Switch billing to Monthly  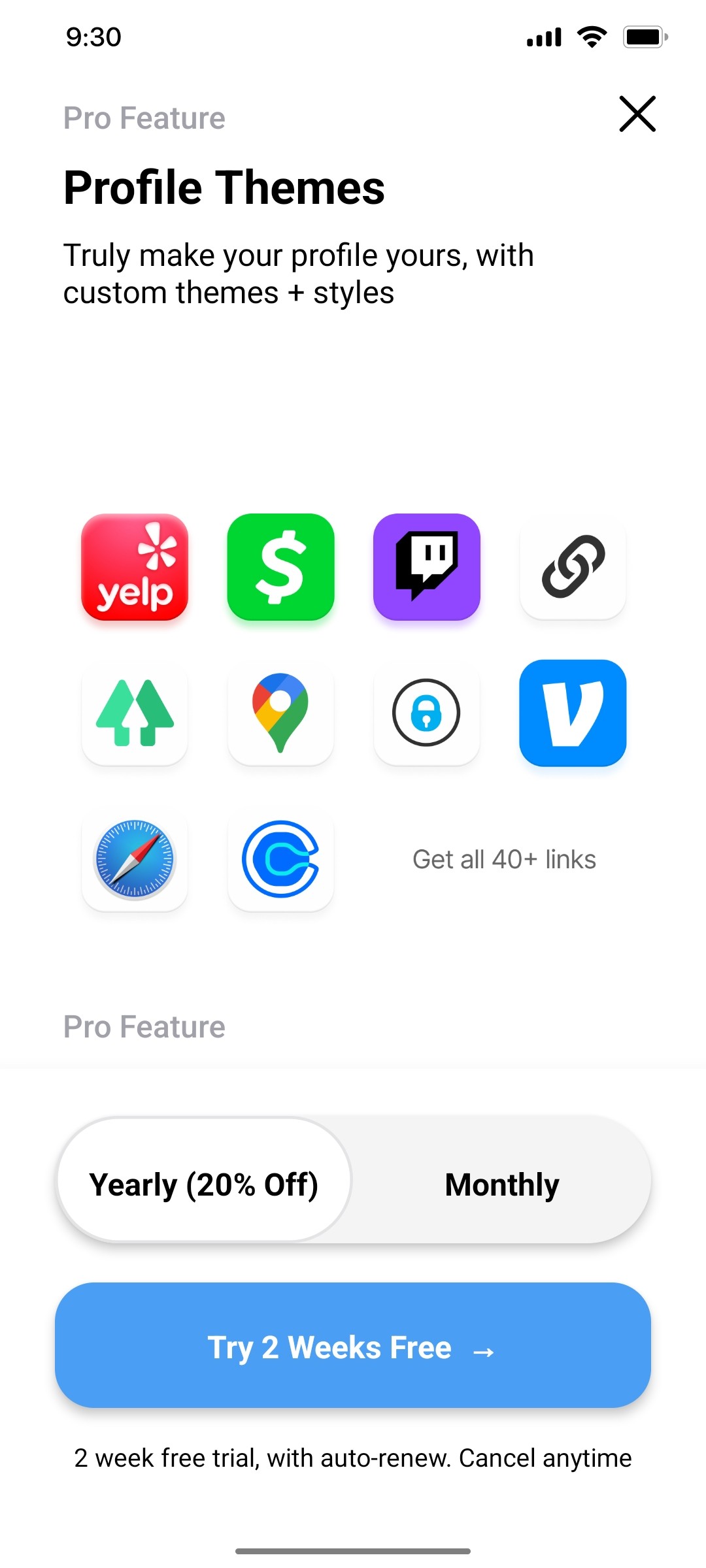[x=501, y=1183]
